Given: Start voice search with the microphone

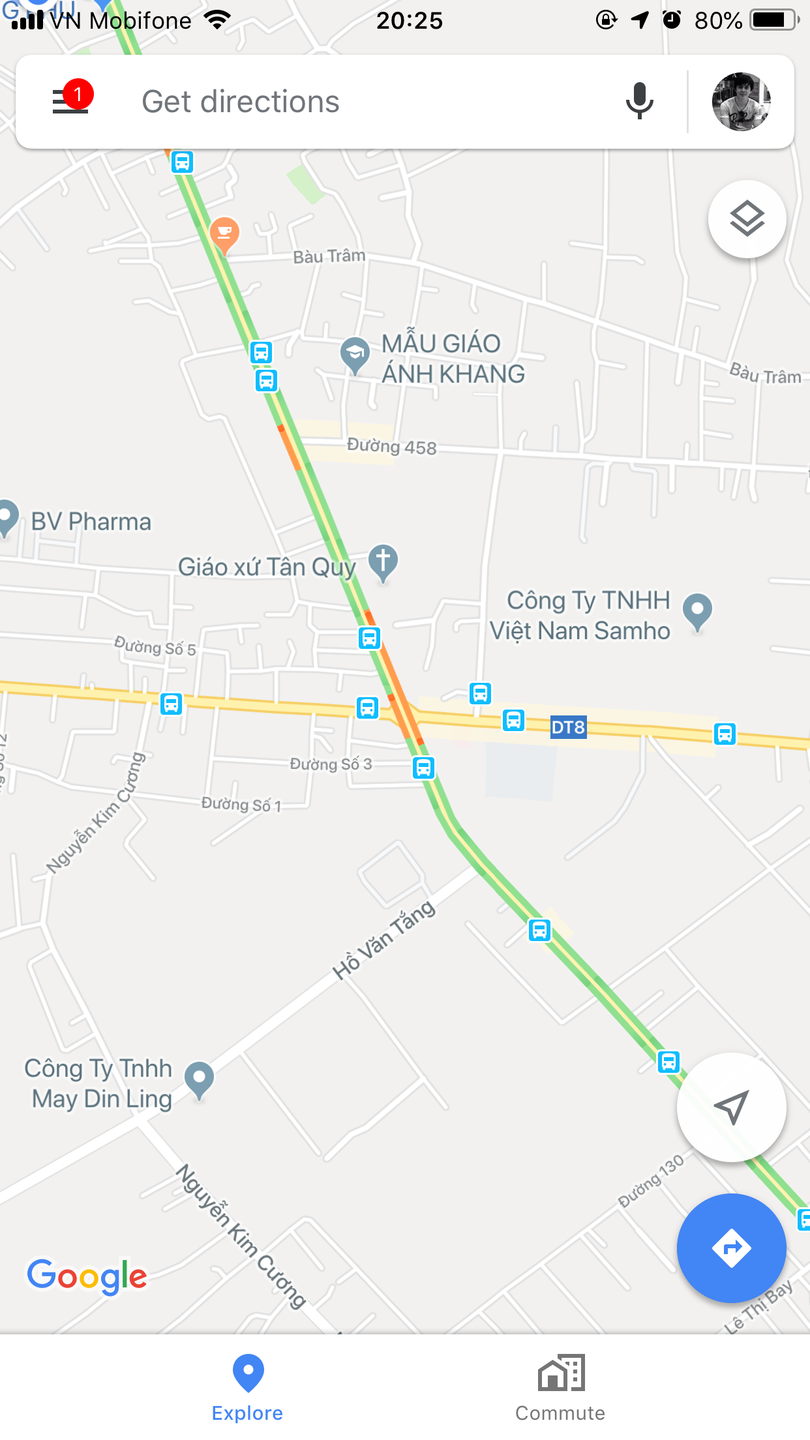Looking at the screenshot, I should tap(639, 101).
